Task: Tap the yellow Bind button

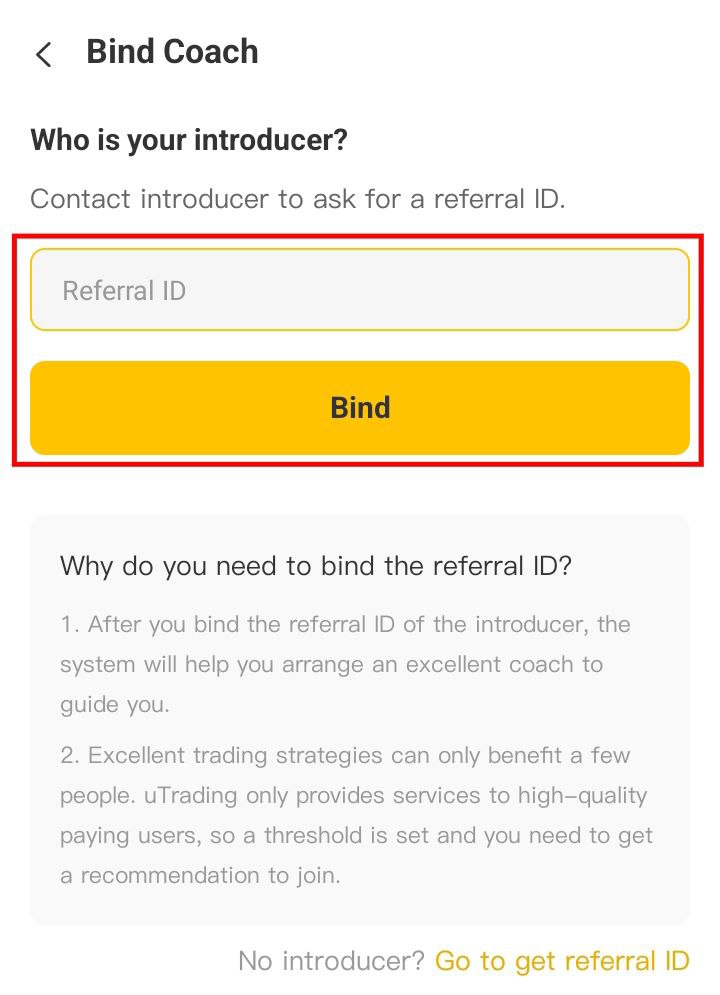Action: (360, 408)
